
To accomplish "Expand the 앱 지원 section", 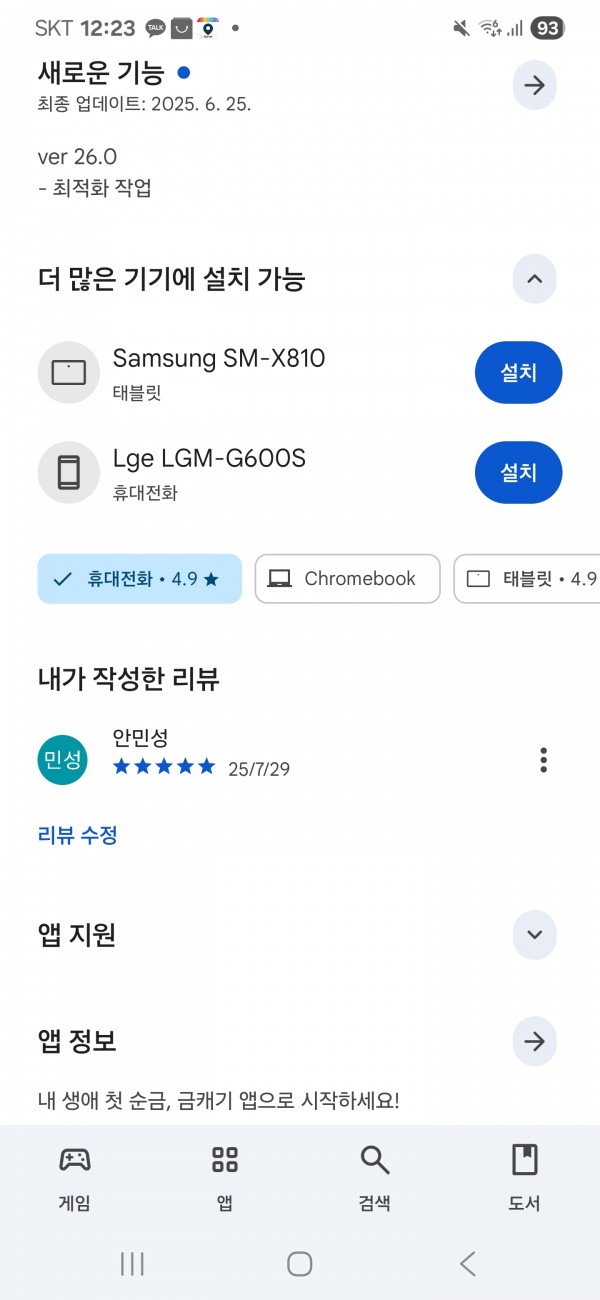I will coord(535,935).
